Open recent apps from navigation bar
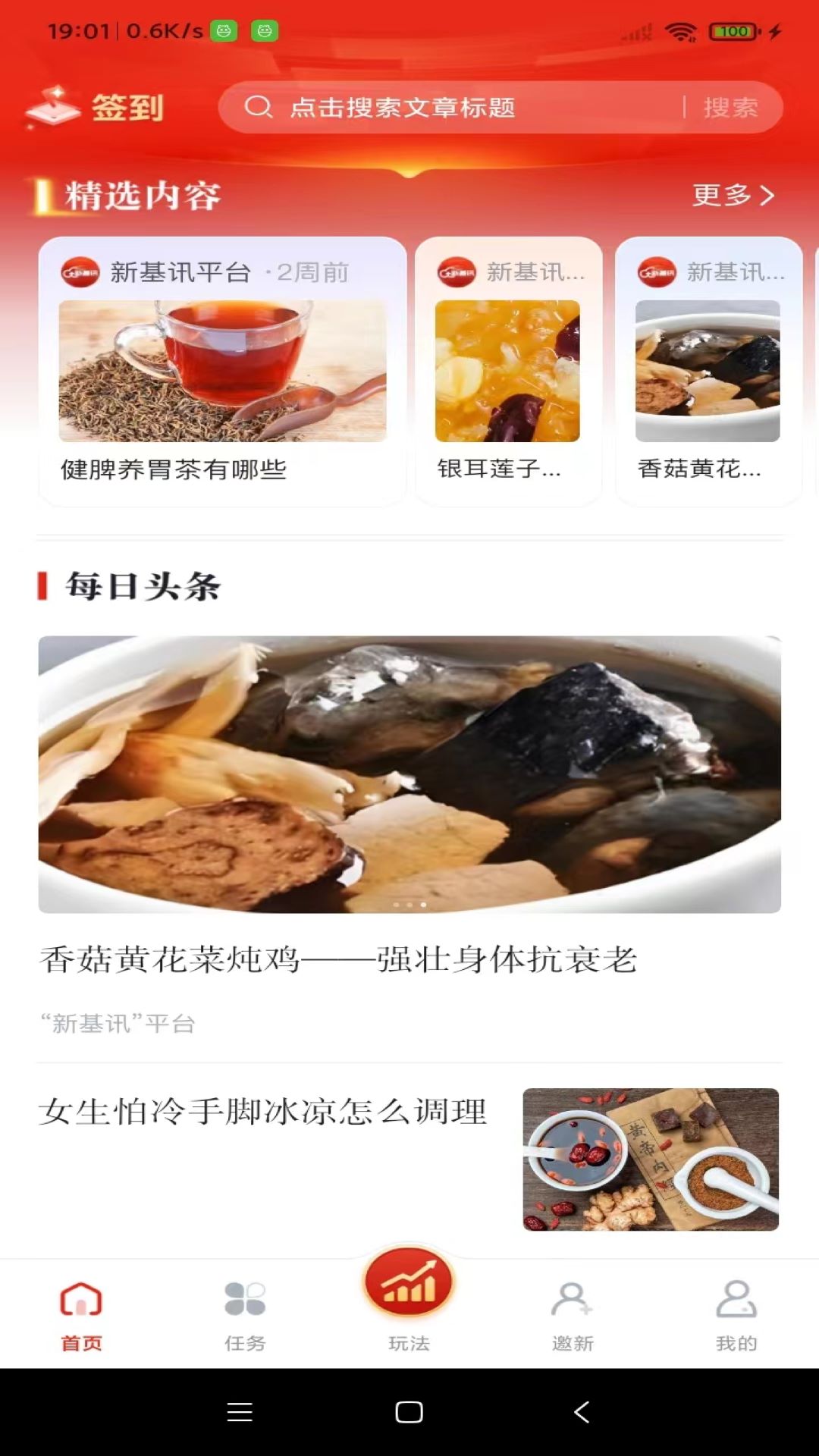819x1456 pixels. pyautogui.click(x=240, y=1412)
